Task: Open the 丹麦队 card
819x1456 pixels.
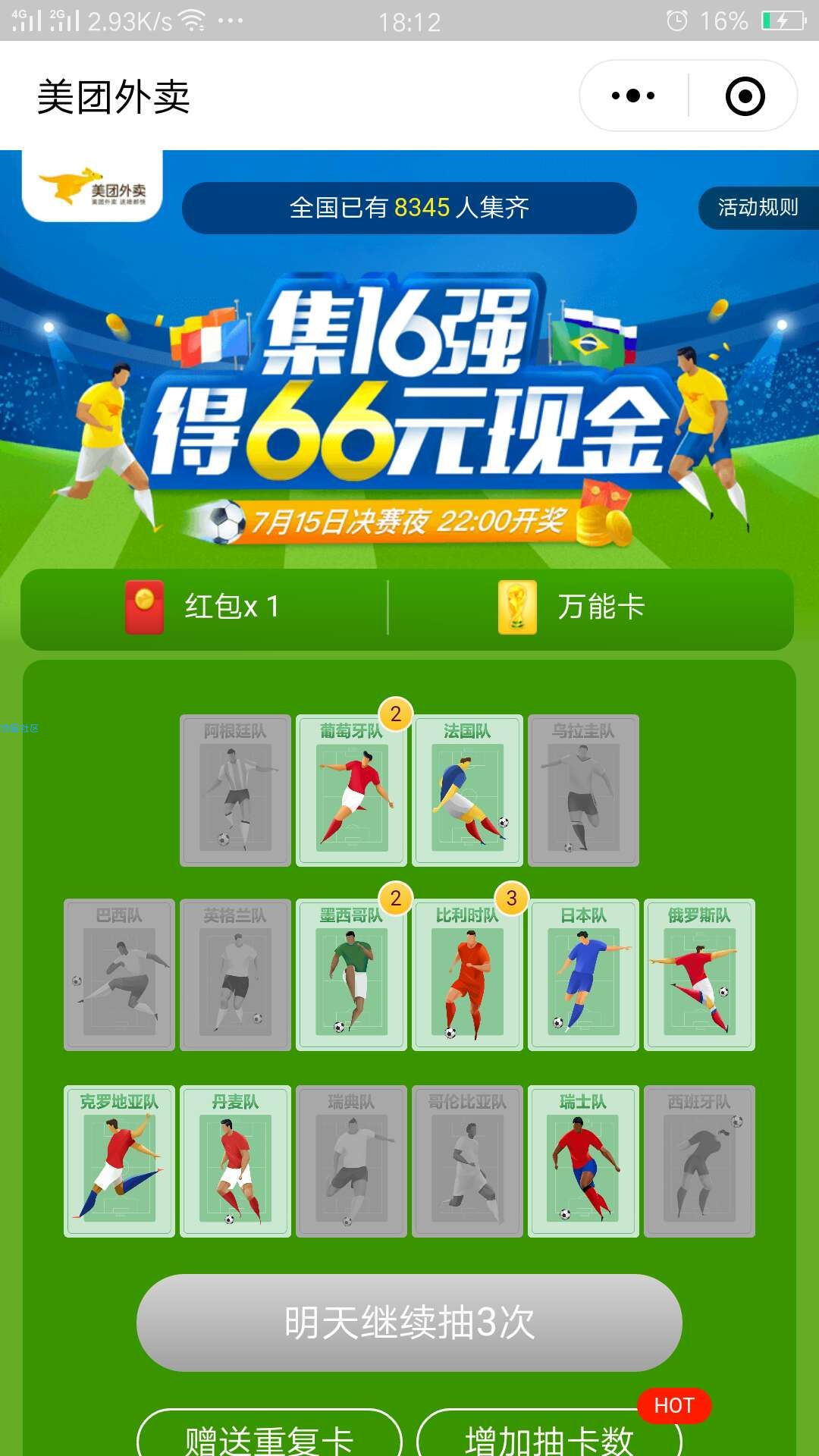Action: tap(235, 1161)
